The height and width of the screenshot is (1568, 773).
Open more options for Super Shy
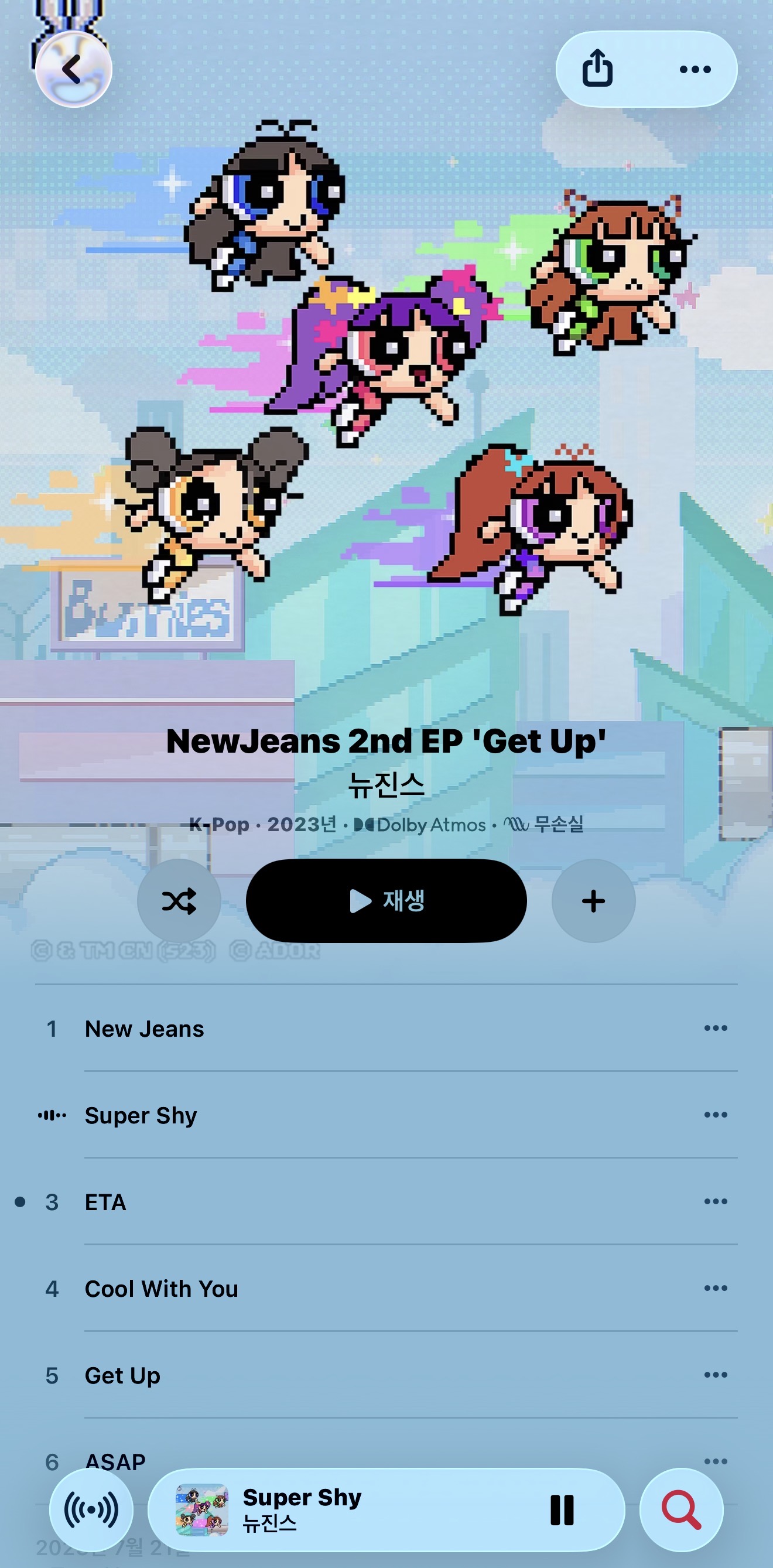[x=715, y=1115]
